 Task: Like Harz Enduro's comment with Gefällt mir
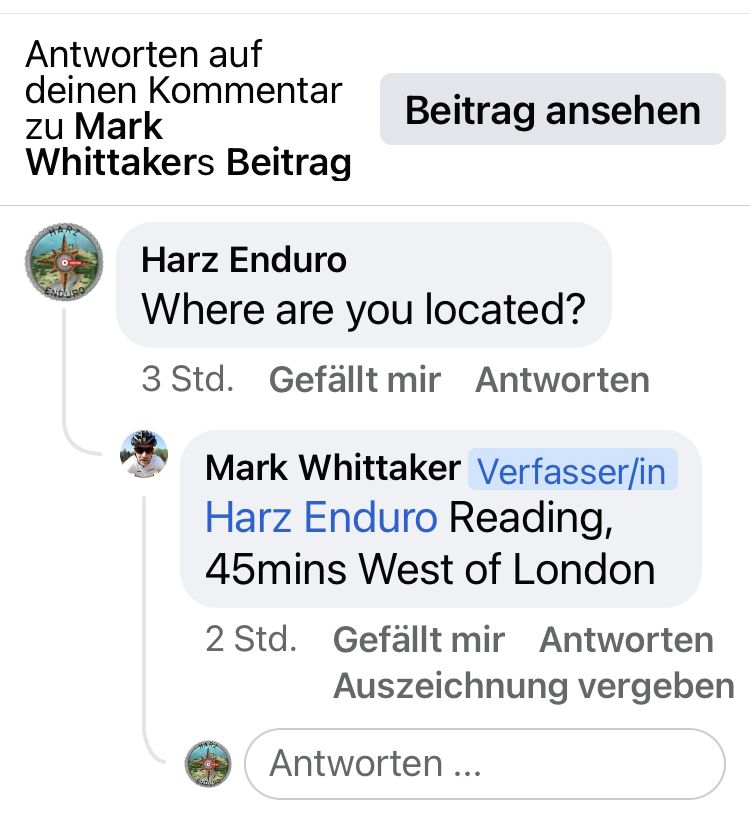tap(355, 380)
